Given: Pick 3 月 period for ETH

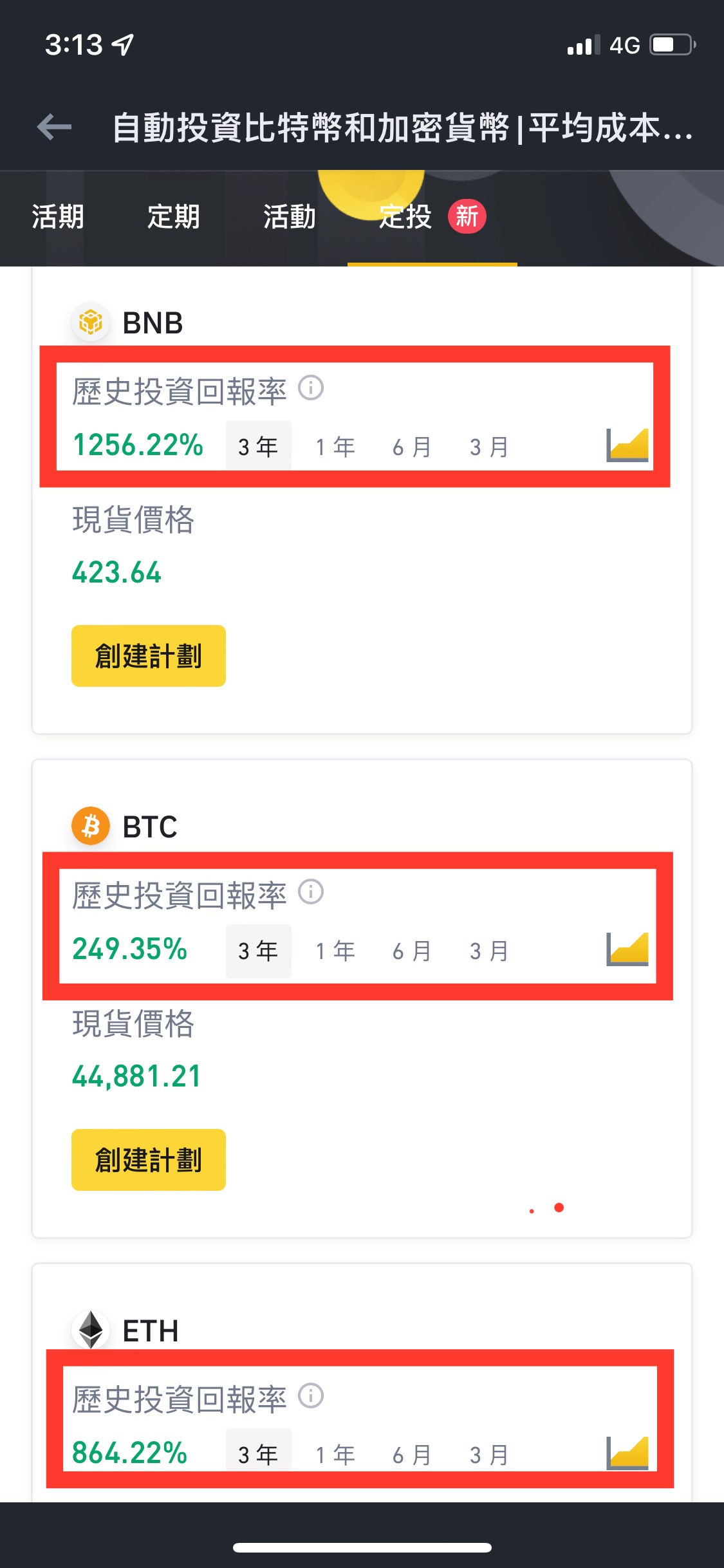Looking at the screenshot, I should [489, 1454].
